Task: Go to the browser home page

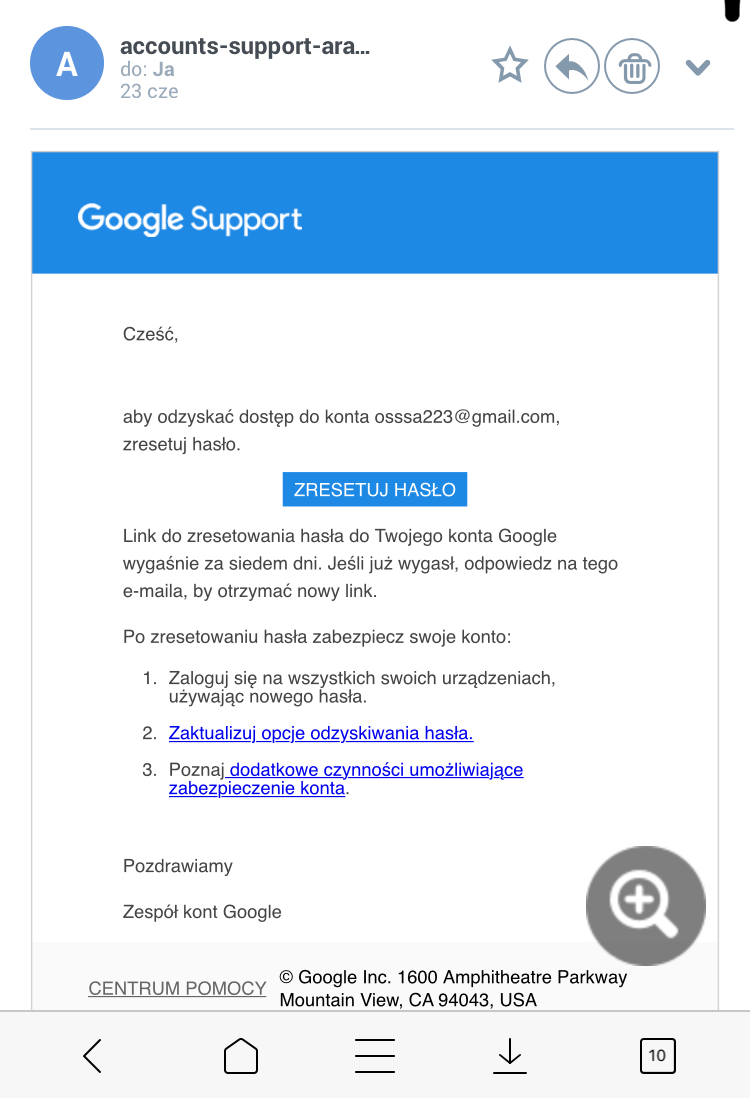Action: (241, 1055)
